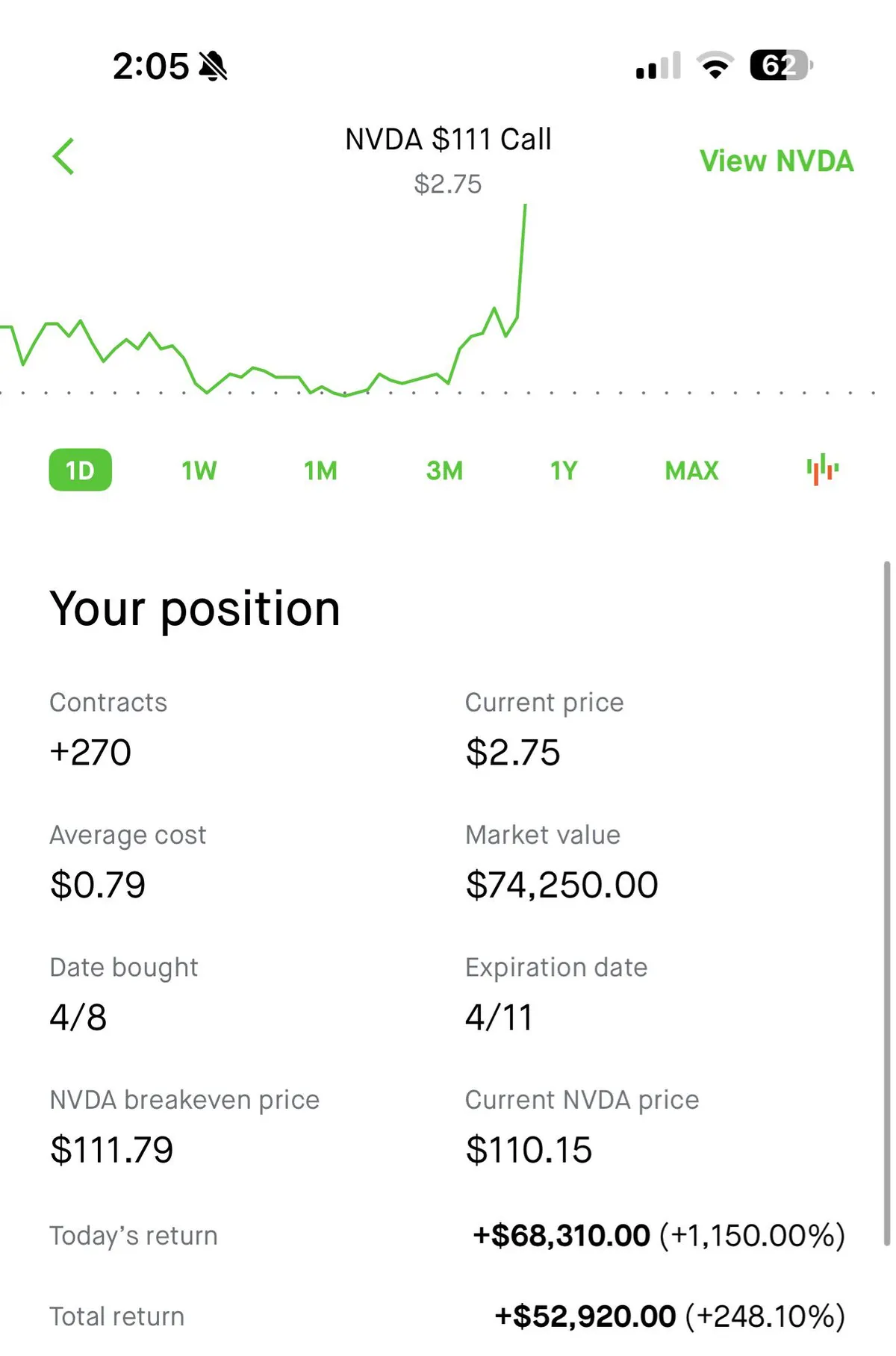896x1356 pixels.
Task: Click the Today's return amount
Action: point(560,1236)
